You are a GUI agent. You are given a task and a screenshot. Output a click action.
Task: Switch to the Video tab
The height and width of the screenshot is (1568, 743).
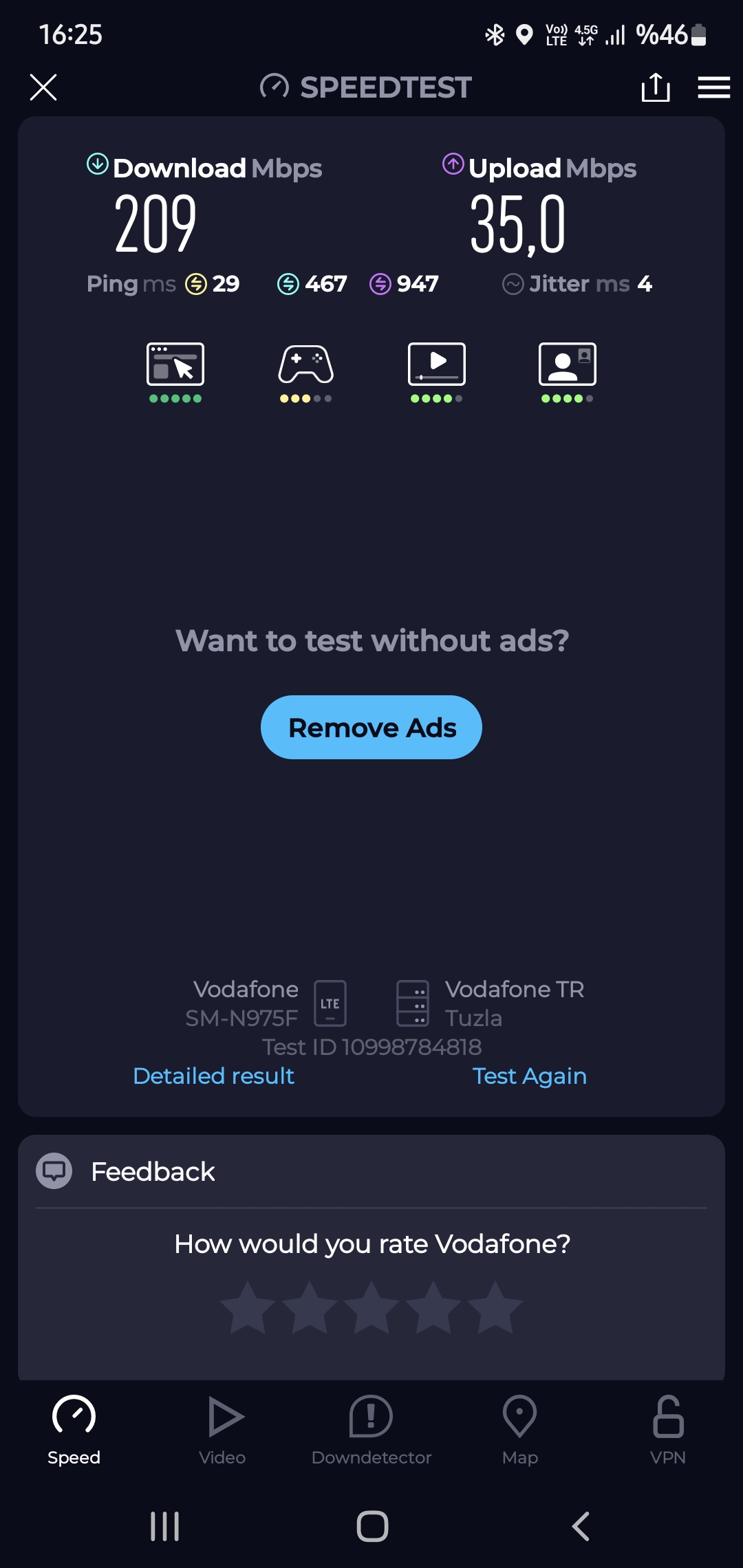point(222,1430)
